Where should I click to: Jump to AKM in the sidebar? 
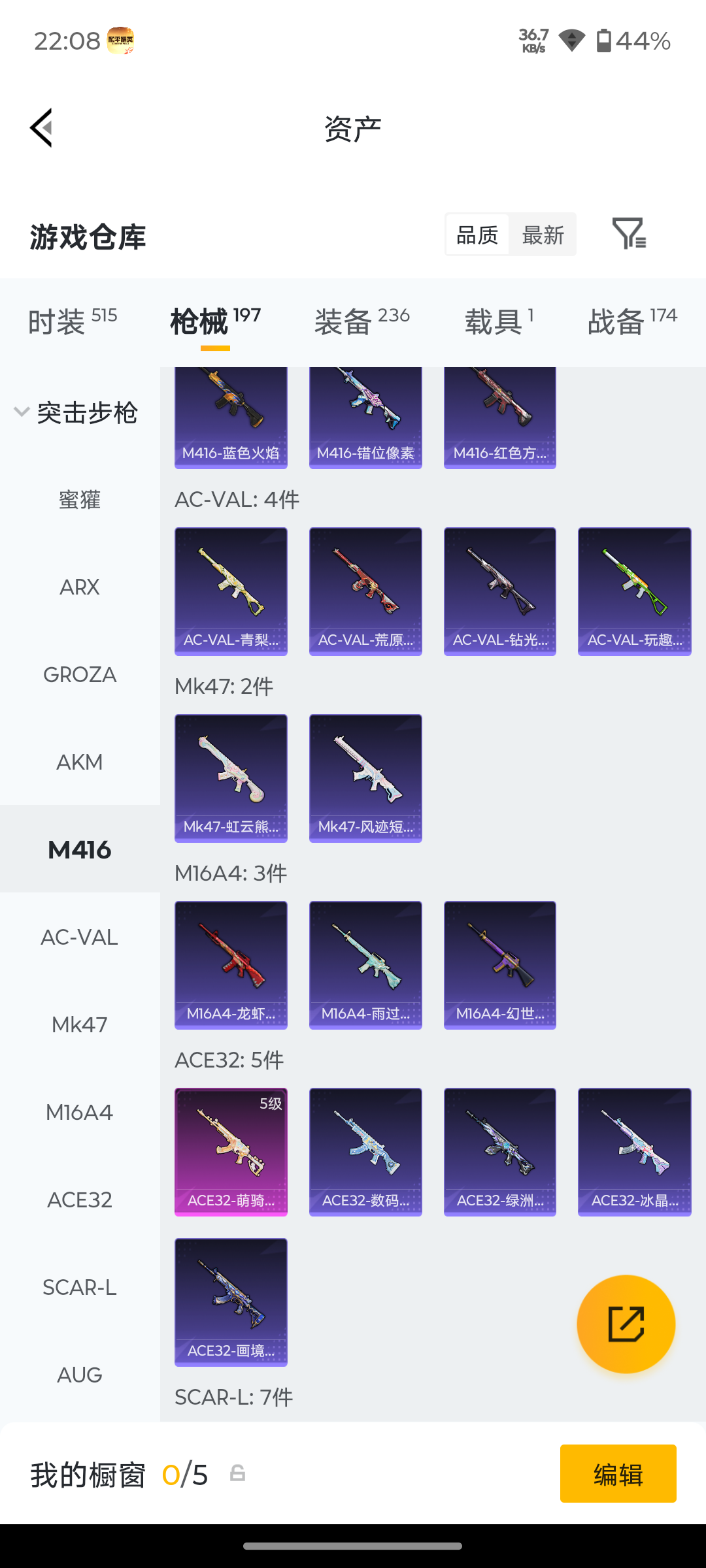click(80, 762)
